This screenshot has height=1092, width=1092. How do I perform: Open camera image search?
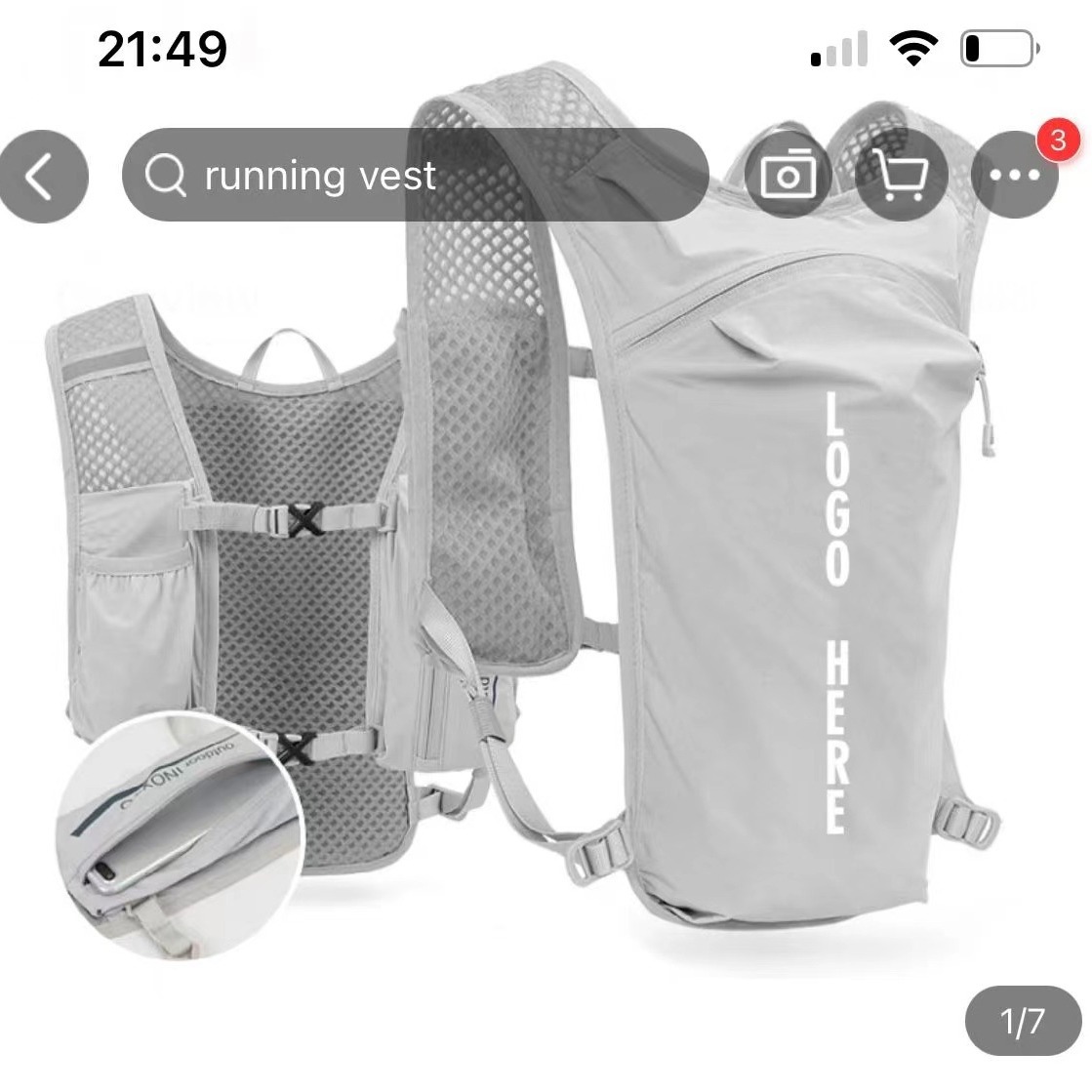tap(787, 176)
